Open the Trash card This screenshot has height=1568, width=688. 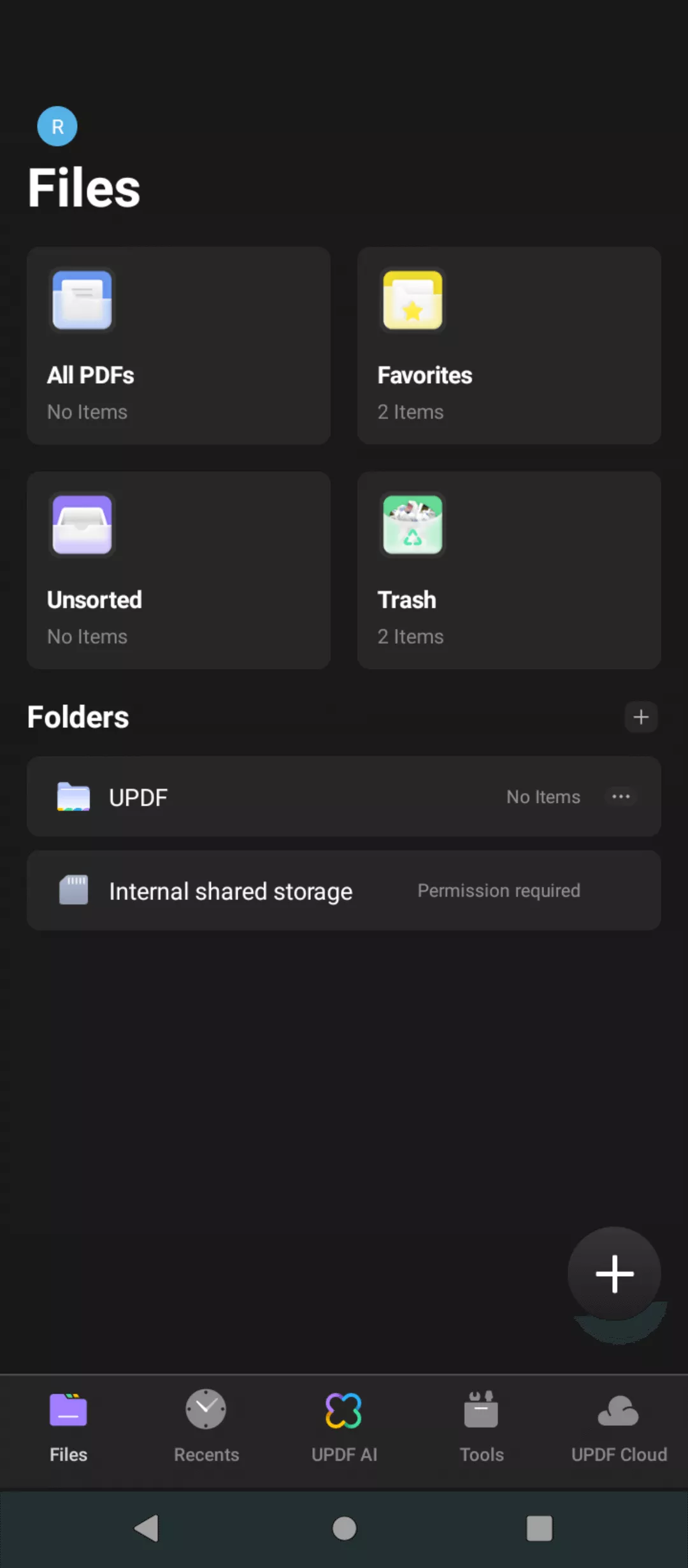click(508, 570)
